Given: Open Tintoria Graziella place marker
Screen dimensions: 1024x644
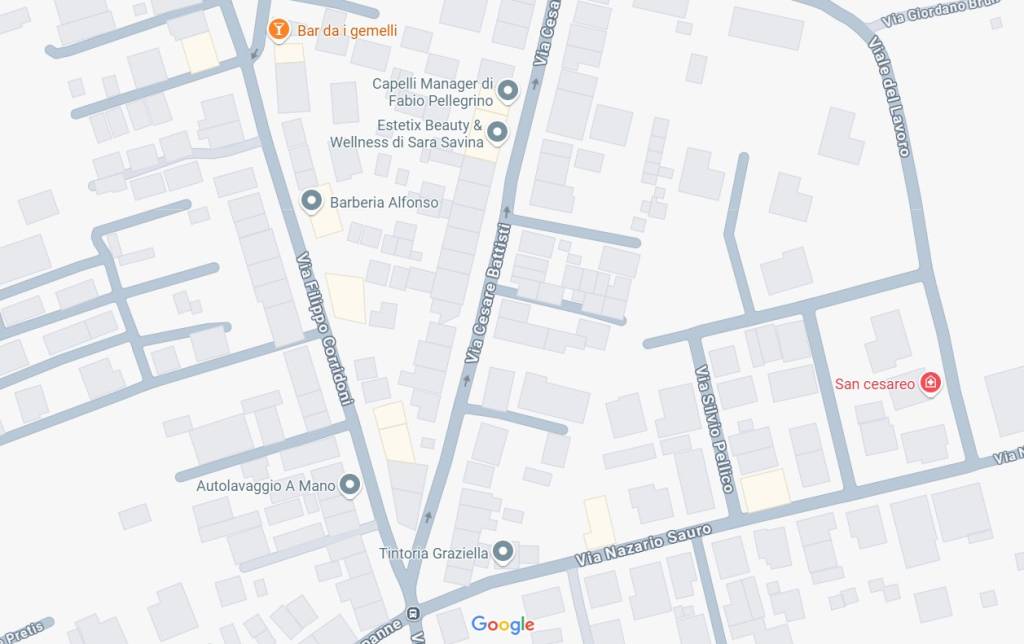Looking at the screenshot, I should (503, 552).
